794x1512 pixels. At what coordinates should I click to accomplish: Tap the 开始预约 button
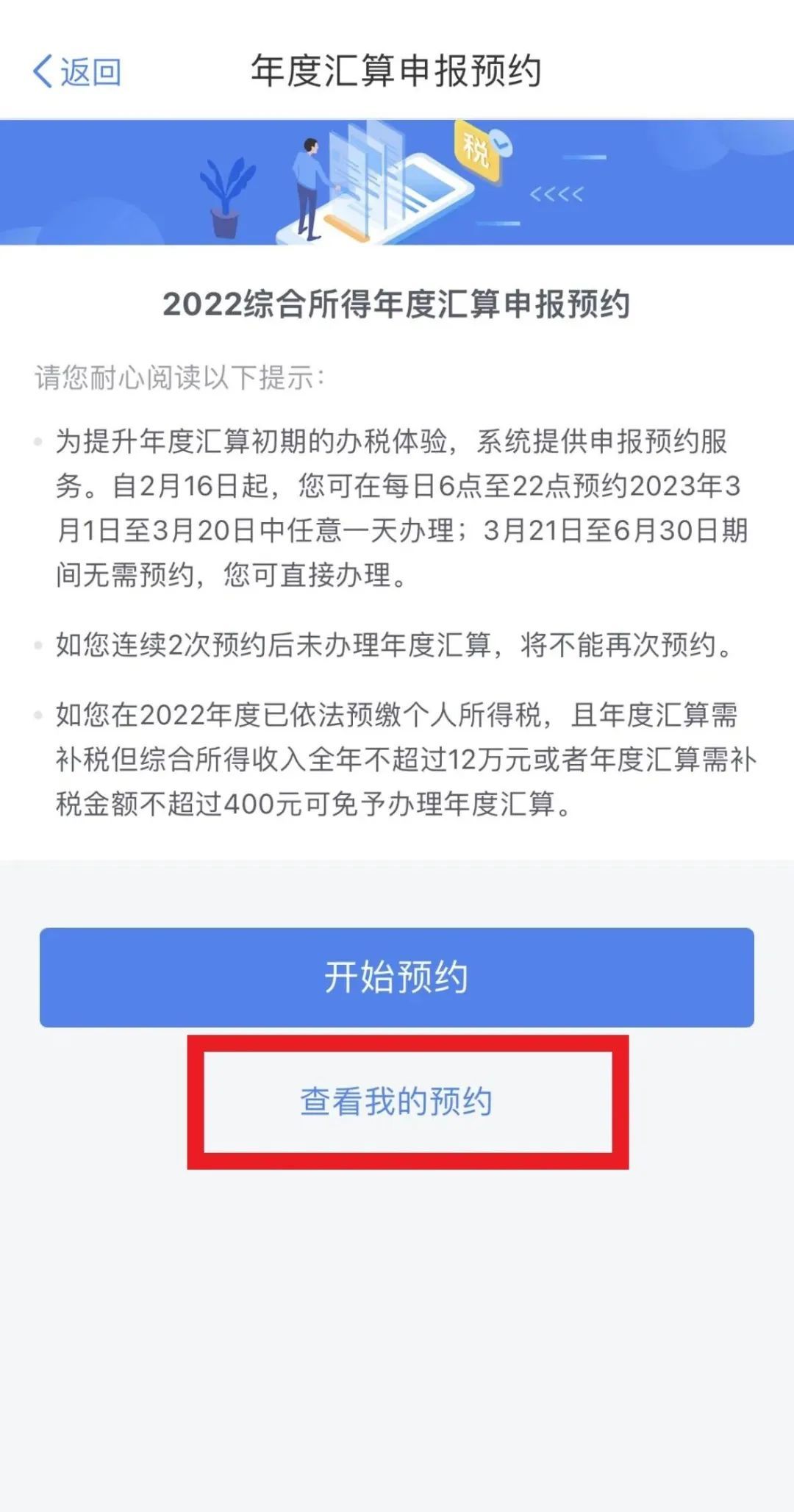click(397, 977)
